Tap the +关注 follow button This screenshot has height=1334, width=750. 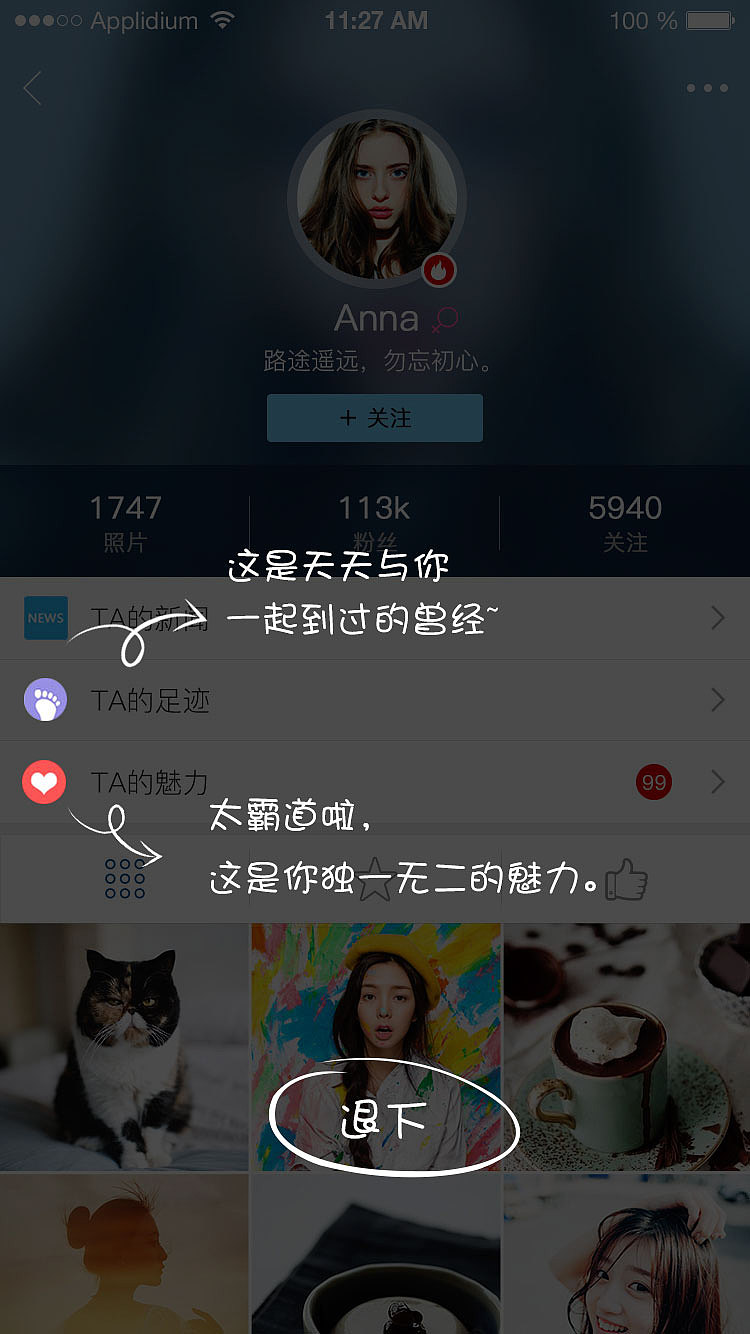point(374,418)
